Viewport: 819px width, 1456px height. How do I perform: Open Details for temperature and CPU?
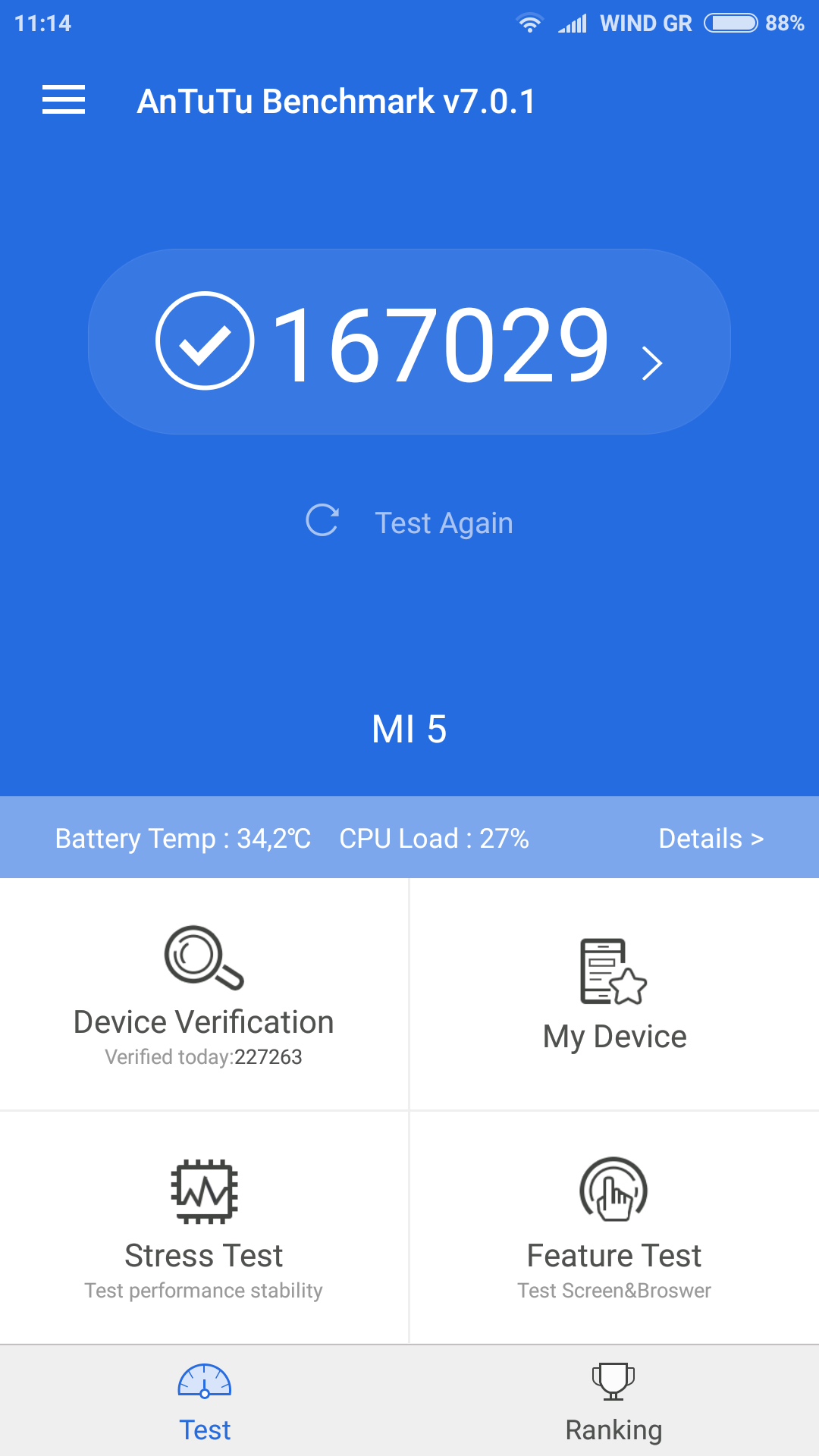coord(711,839)
